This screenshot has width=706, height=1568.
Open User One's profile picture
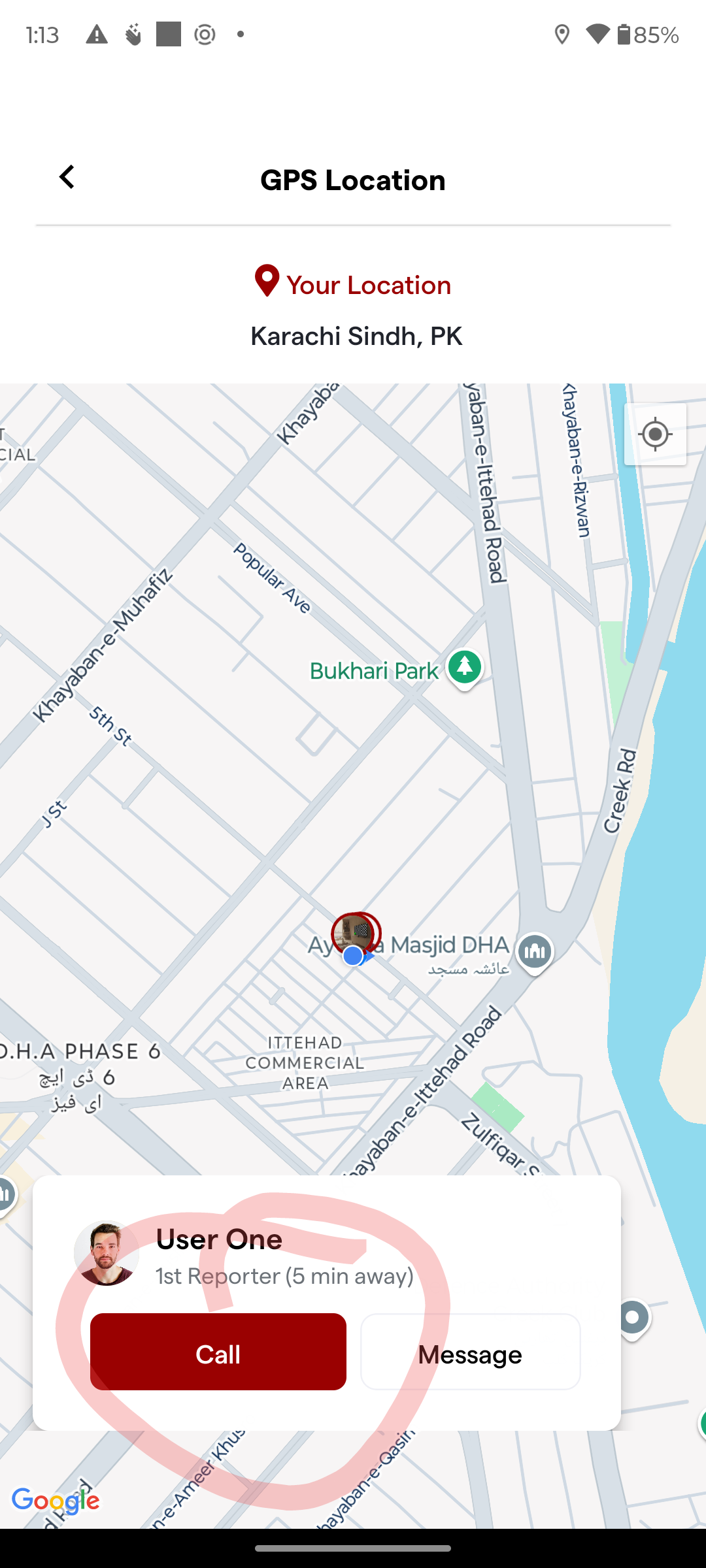click(x=107, y=1254)
